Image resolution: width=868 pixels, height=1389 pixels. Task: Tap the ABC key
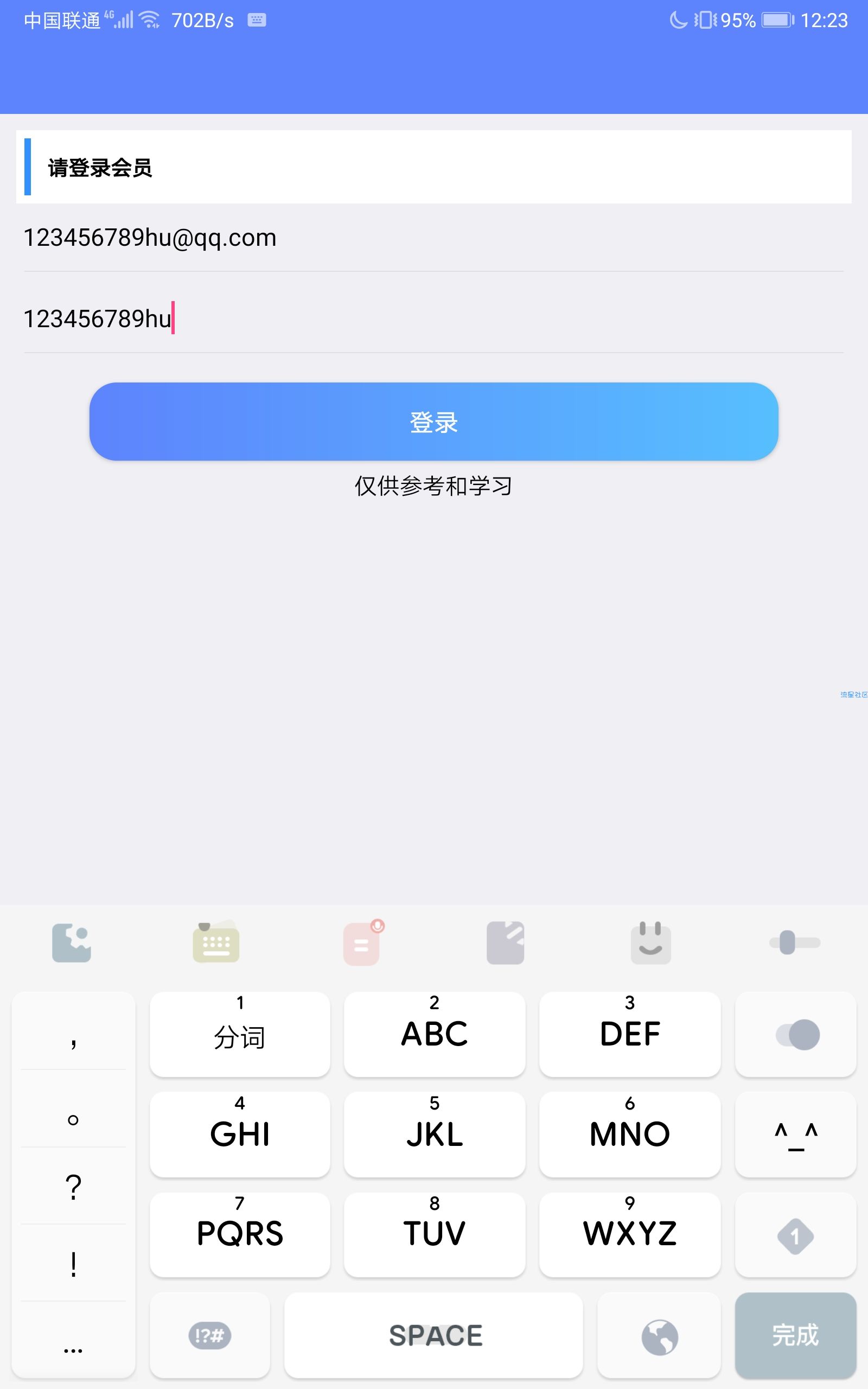click(x=434, y=1033)
